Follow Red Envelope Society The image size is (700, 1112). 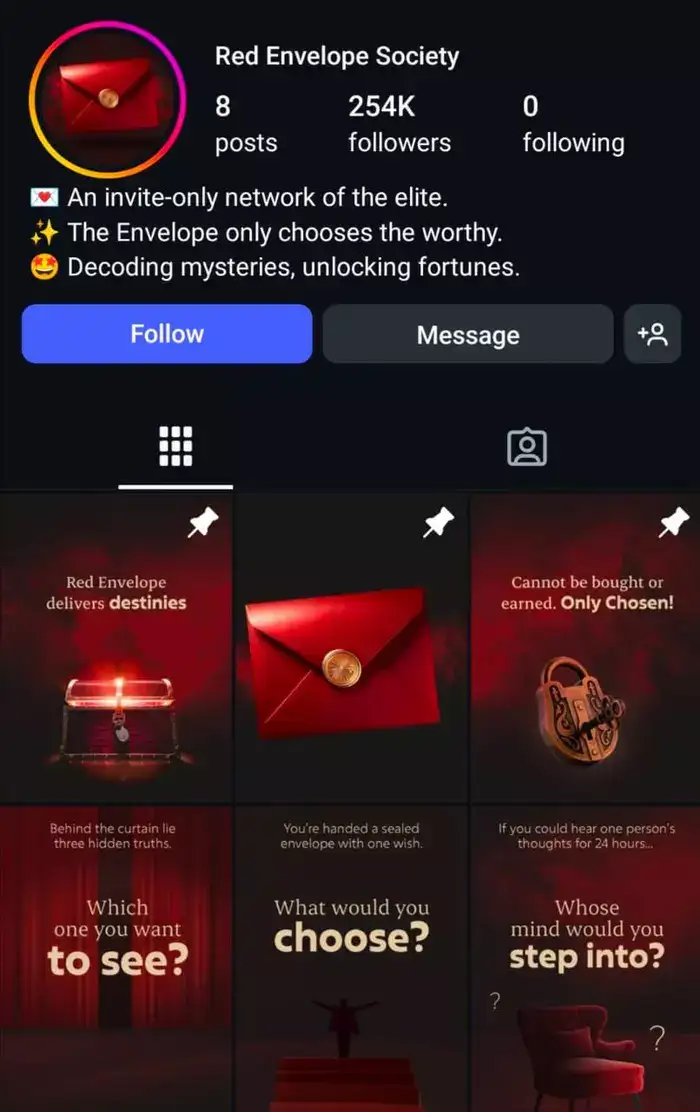click(x=167, y=334)
